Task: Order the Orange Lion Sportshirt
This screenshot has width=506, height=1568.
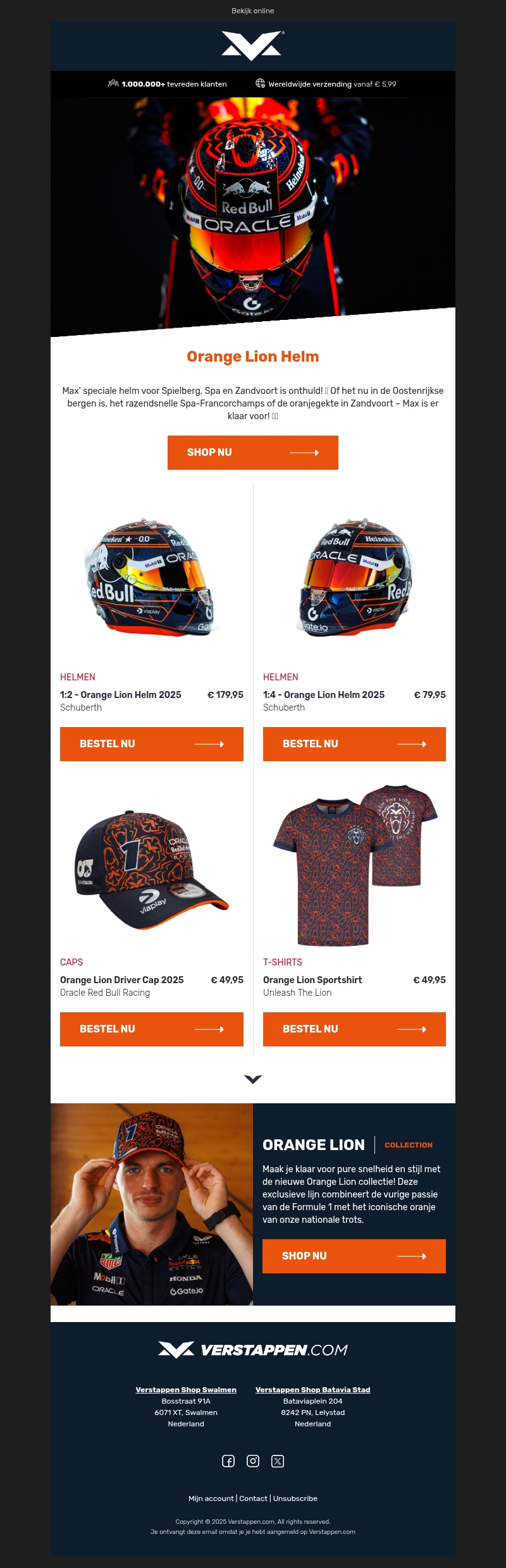Action: 354,1029
